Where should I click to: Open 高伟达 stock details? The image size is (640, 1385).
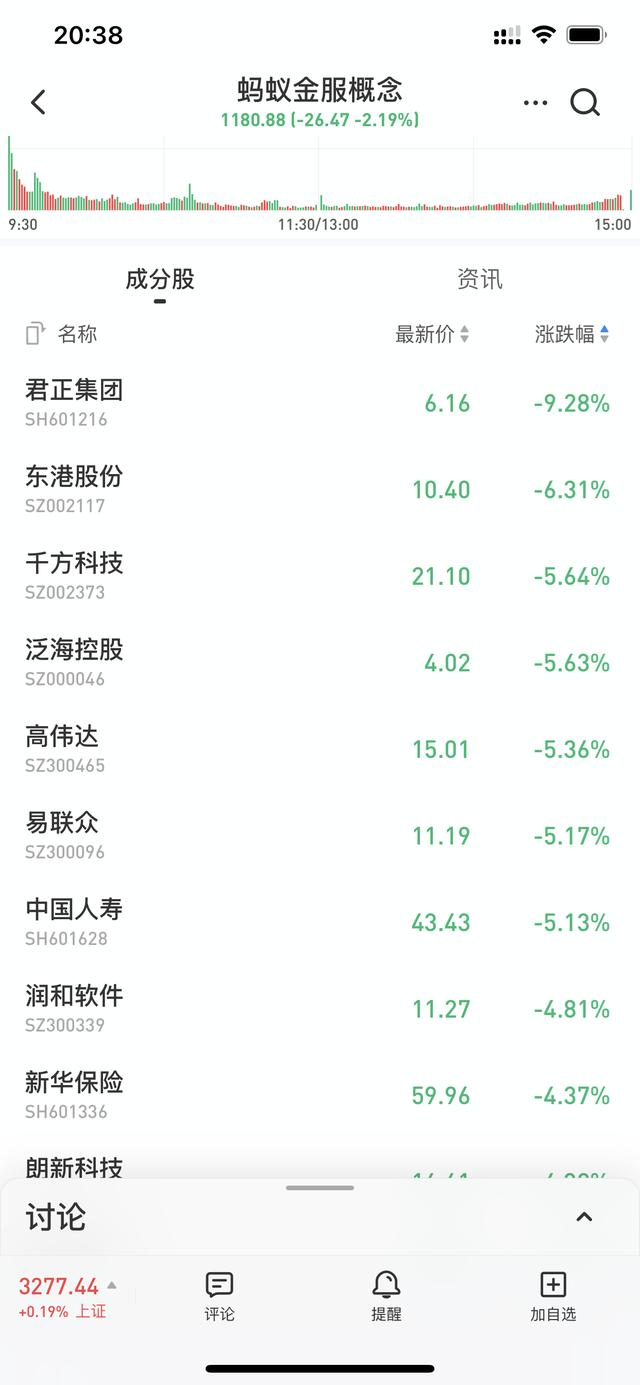[320, 749]
